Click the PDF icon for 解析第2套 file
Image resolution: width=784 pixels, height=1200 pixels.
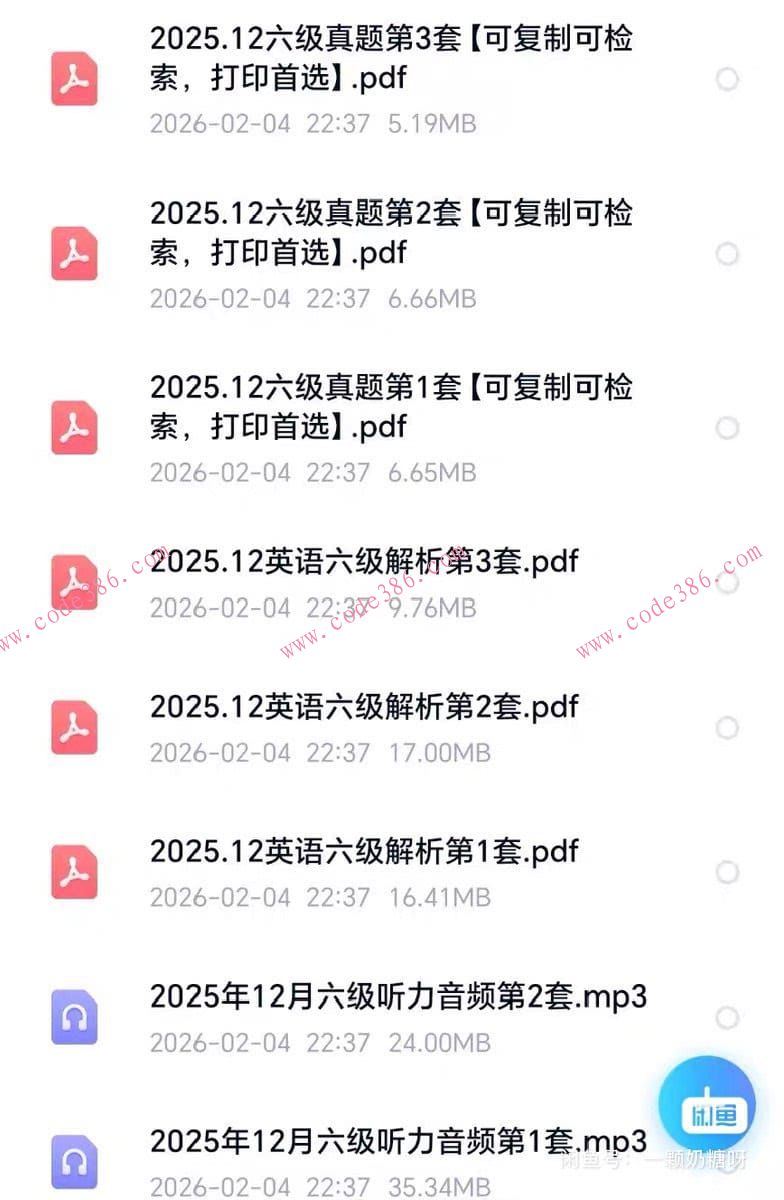point(74,727)
